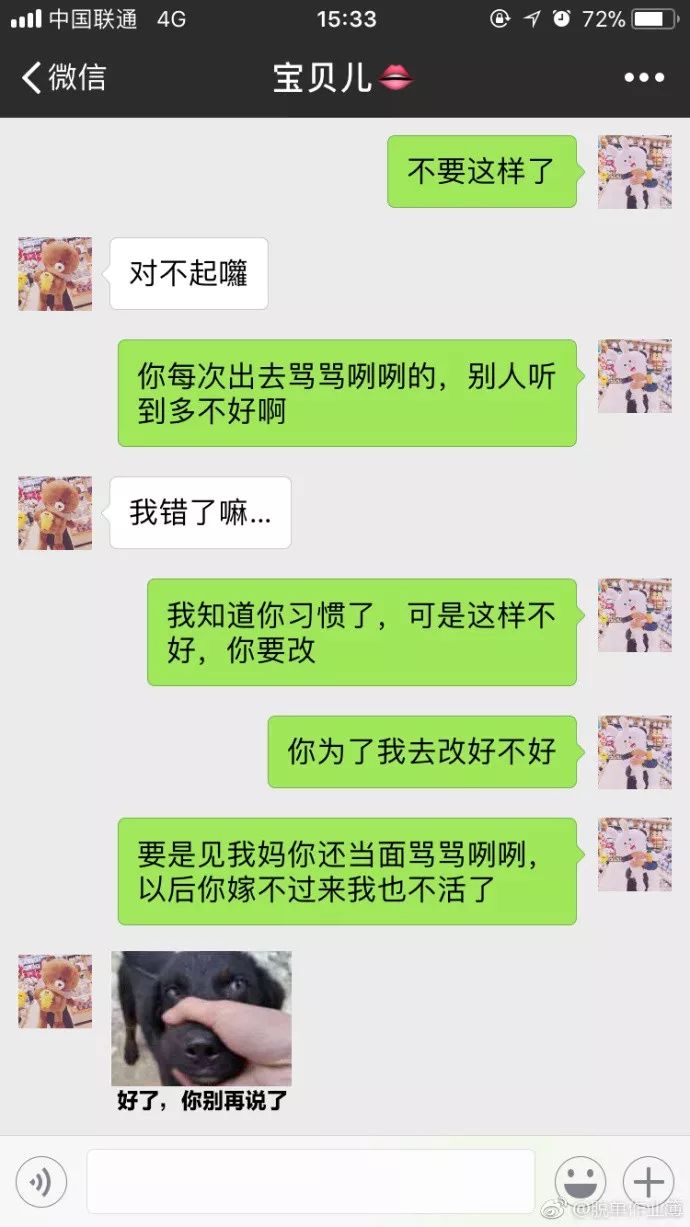Image resolution: width=690 pixels, height=1227 pixels.
Task: Open the emoji sticker panel
Action: click(580, 1182)
